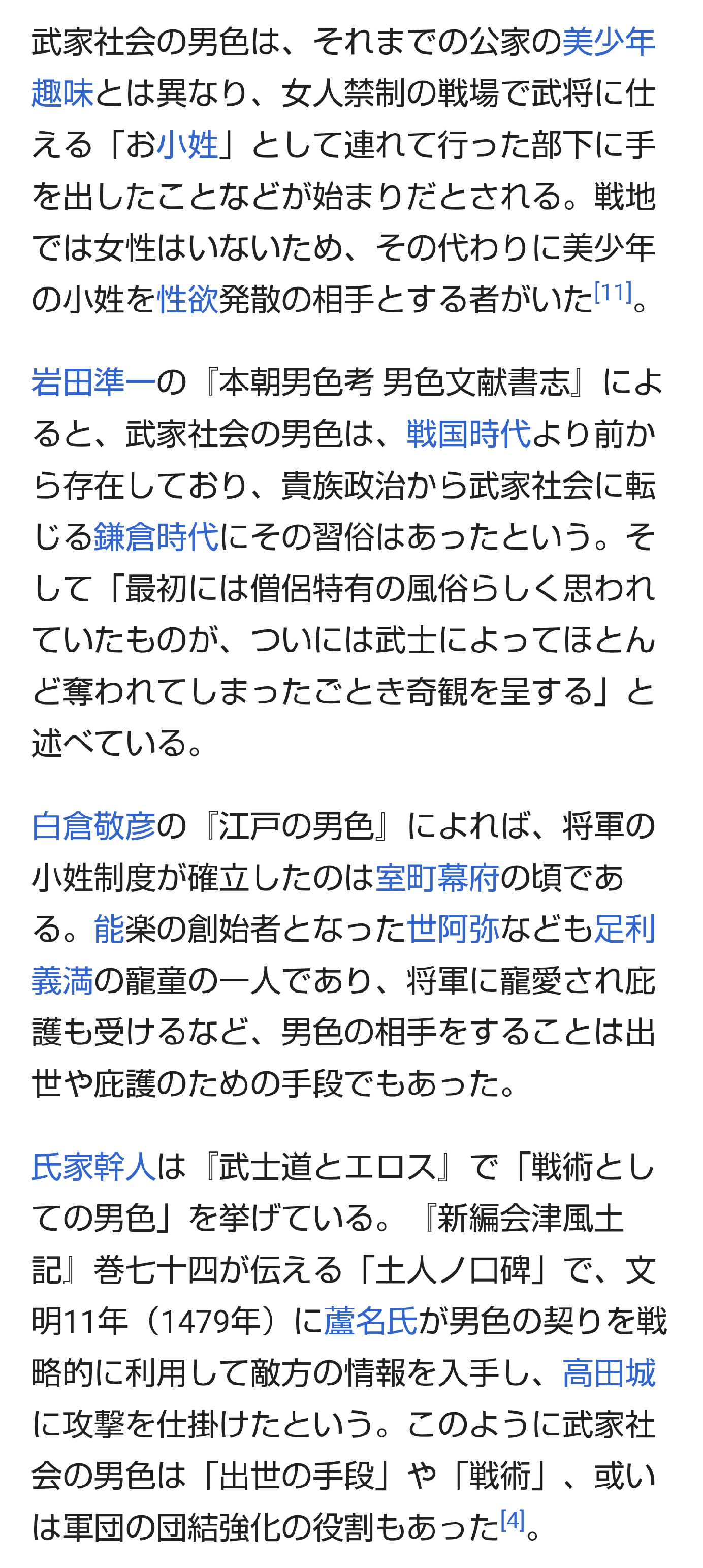The width and height of the screenshot is (703, 1568).
Task: Open the 岩田準一 article link
Action: point(94,383)
